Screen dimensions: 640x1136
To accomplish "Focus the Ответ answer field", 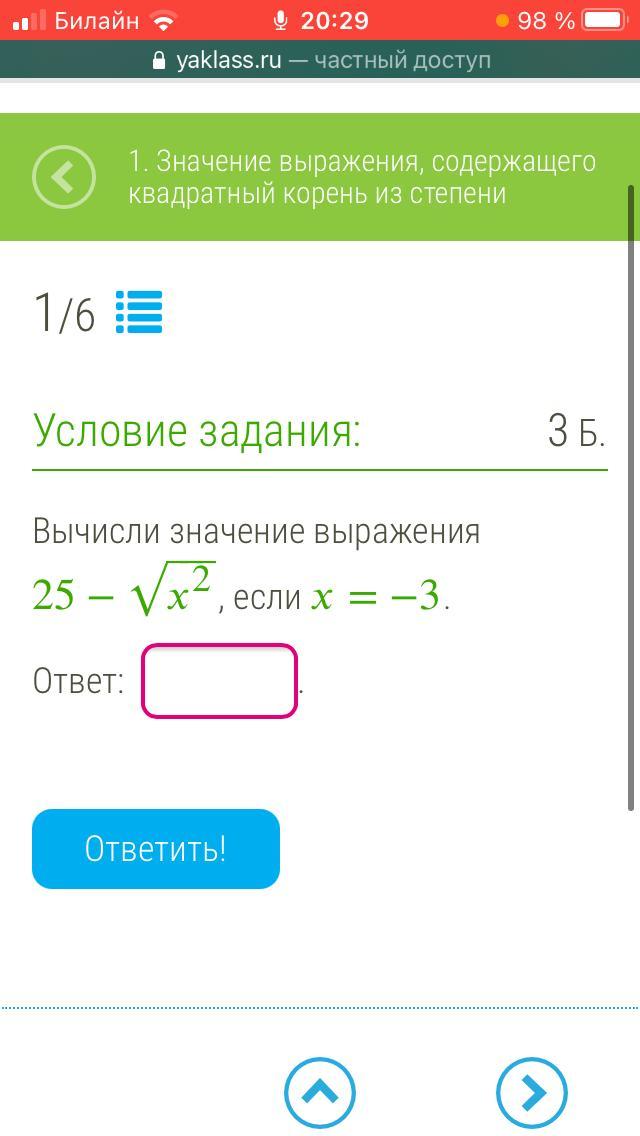I will [x=220, y=681].
